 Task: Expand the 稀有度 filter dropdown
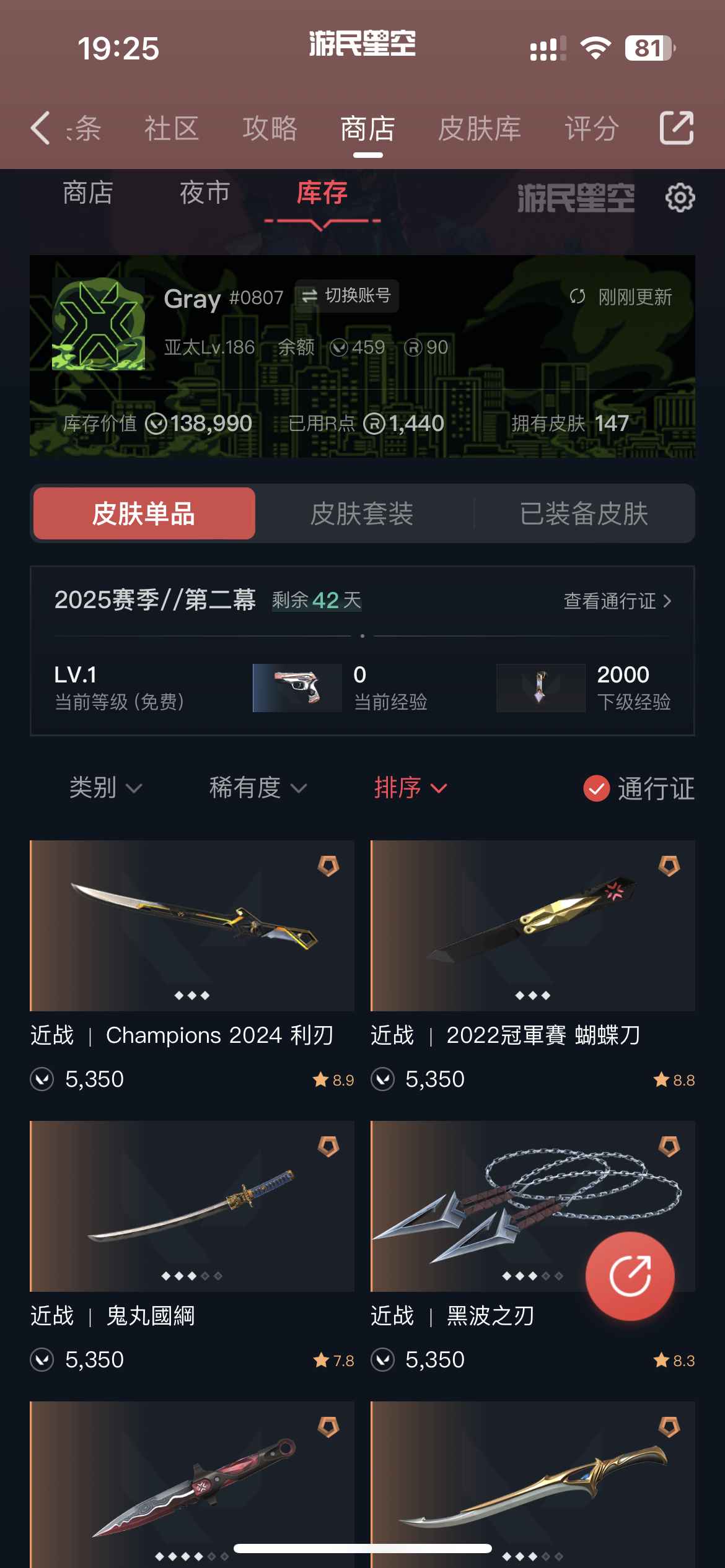[258, 788]
